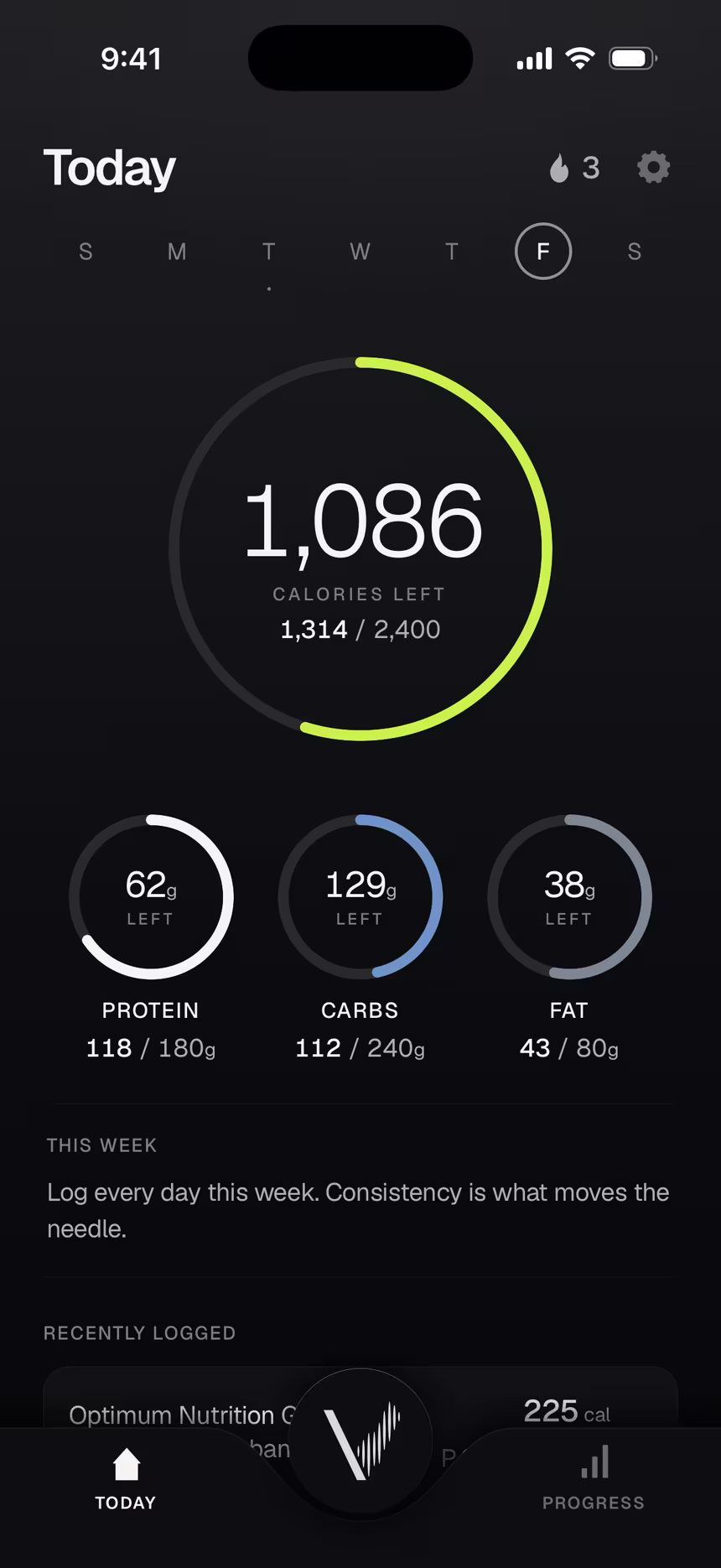
Task: Open the Optimum Nutrition logged entry
Action: pyautogui.click(x=360, y=1399)
